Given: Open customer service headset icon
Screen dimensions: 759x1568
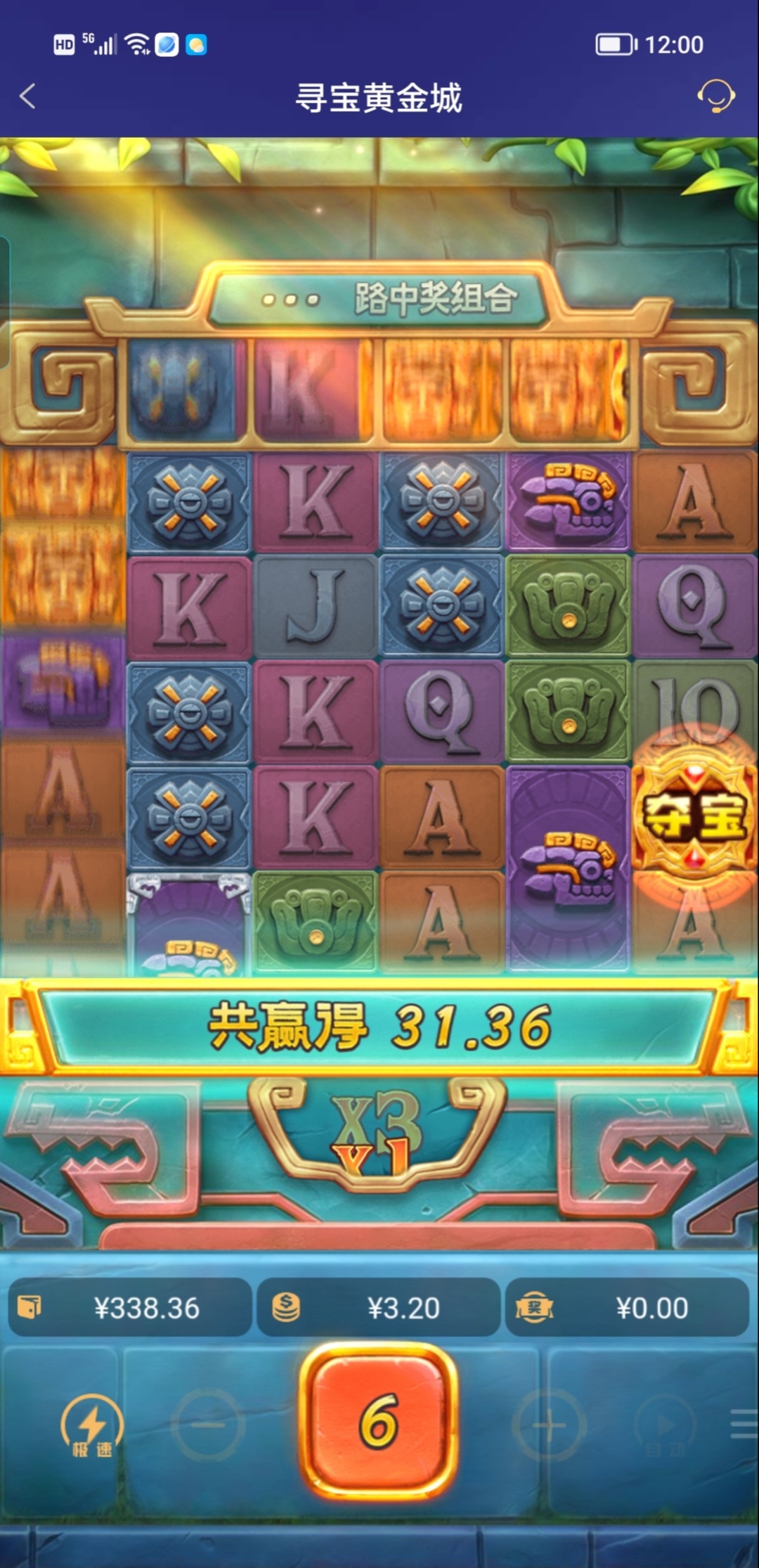Looking at the screenshot, I should 715,96.
